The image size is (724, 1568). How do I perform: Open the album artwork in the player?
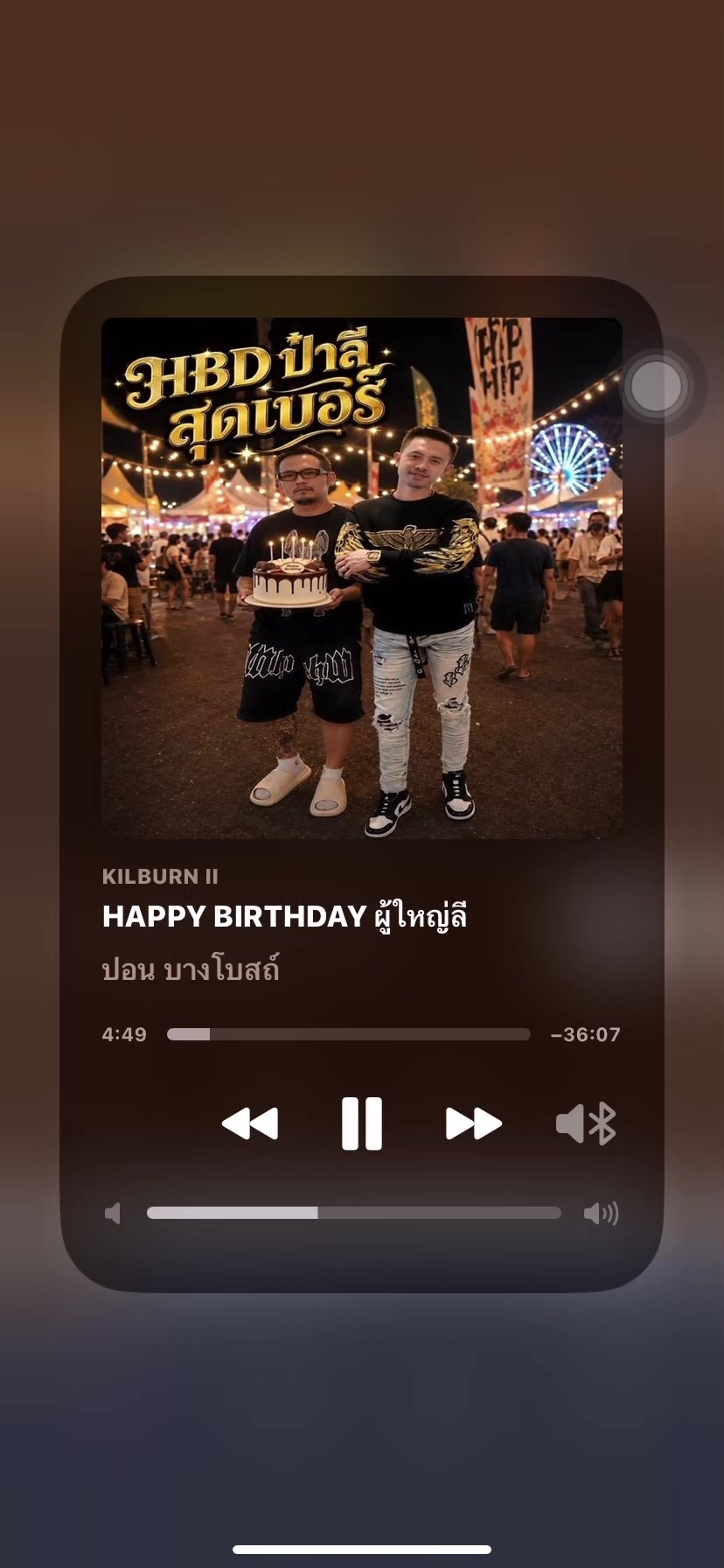coord(362,578)
